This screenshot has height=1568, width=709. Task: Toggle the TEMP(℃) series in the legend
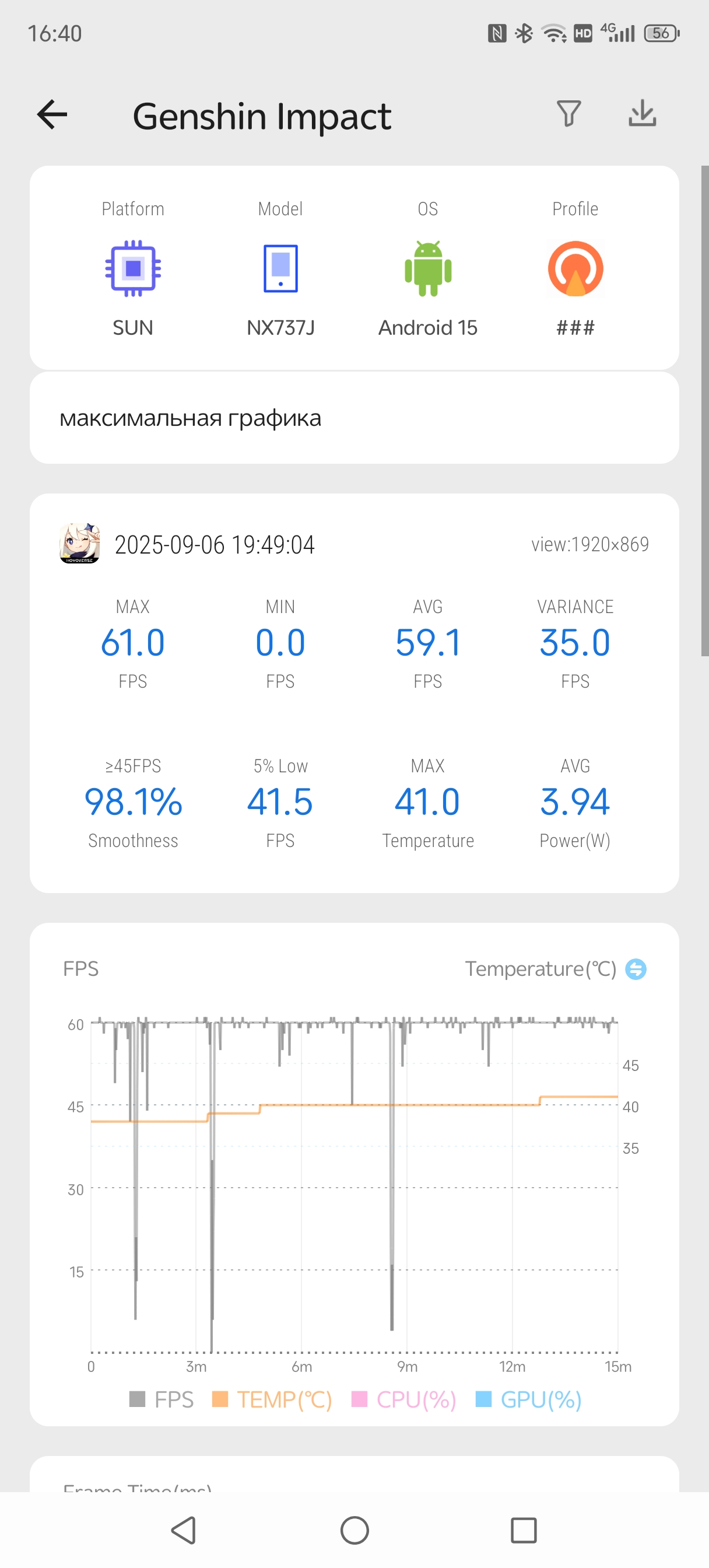[272, 1399]
